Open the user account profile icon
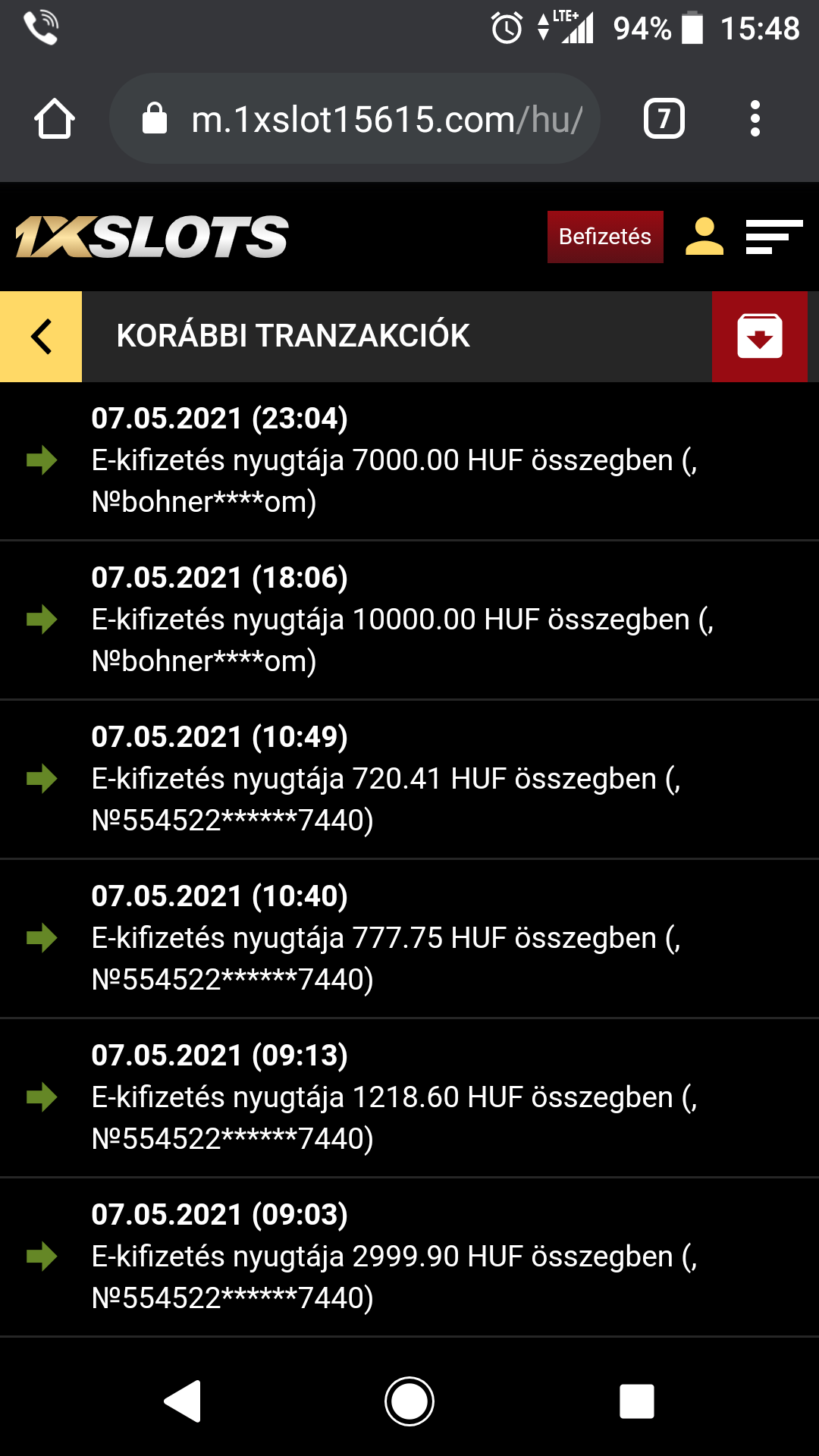The image size is (819, 1456). click(x=704, y=237)
